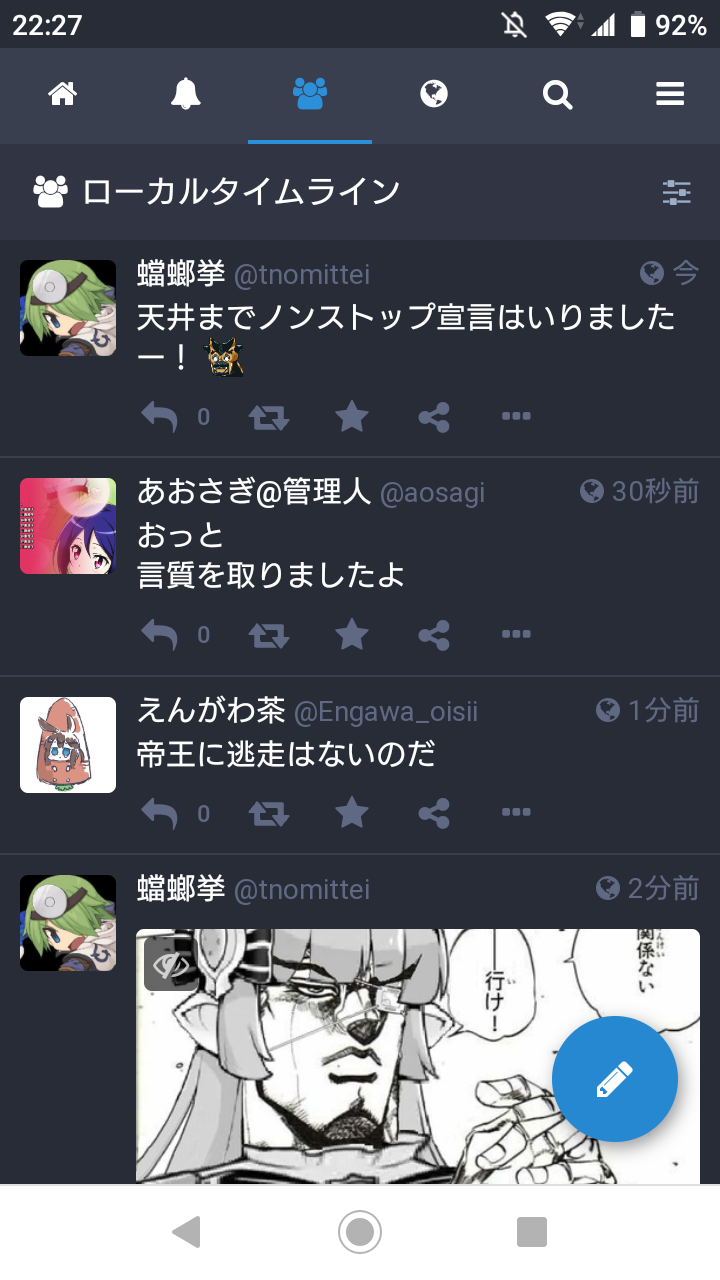
Task: Open more options on あおさぎ@管理人's post
Action: [516, 634]
